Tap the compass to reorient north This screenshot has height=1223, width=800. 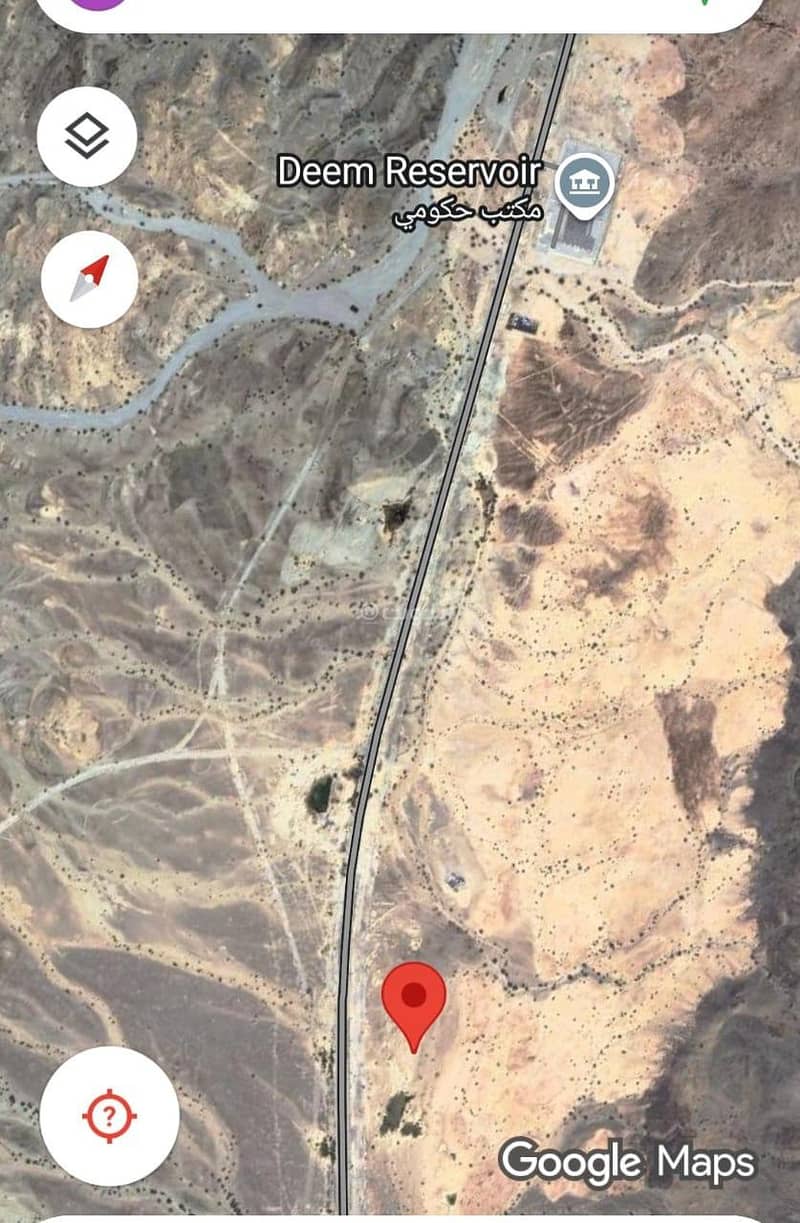click(x=89, y=278)
